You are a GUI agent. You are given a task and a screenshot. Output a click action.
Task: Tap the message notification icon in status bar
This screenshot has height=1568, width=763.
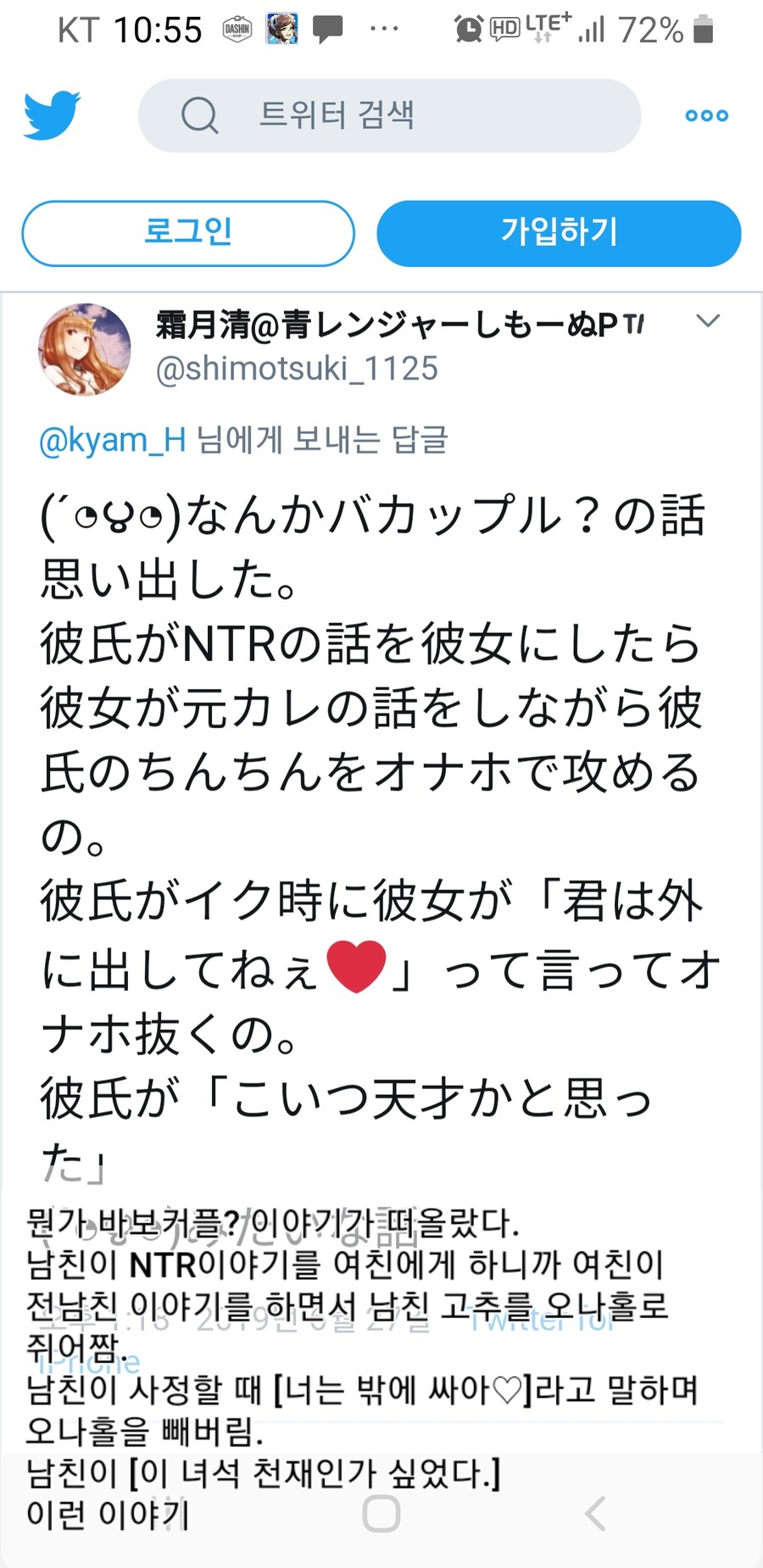click(x=327, y=28)
